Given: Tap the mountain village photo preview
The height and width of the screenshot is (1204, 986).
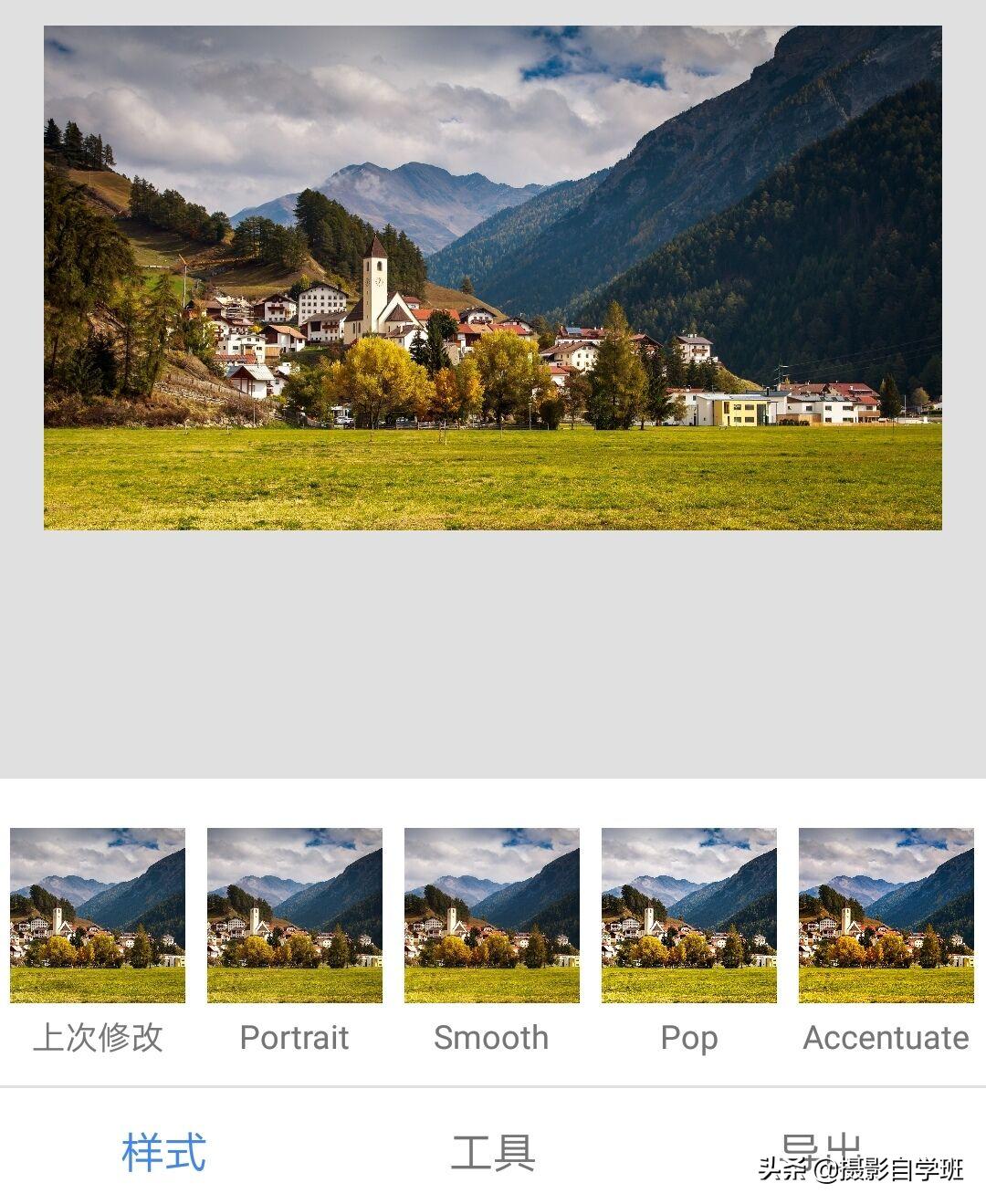Looking at the screenshot, I should (x=493, y=278).
